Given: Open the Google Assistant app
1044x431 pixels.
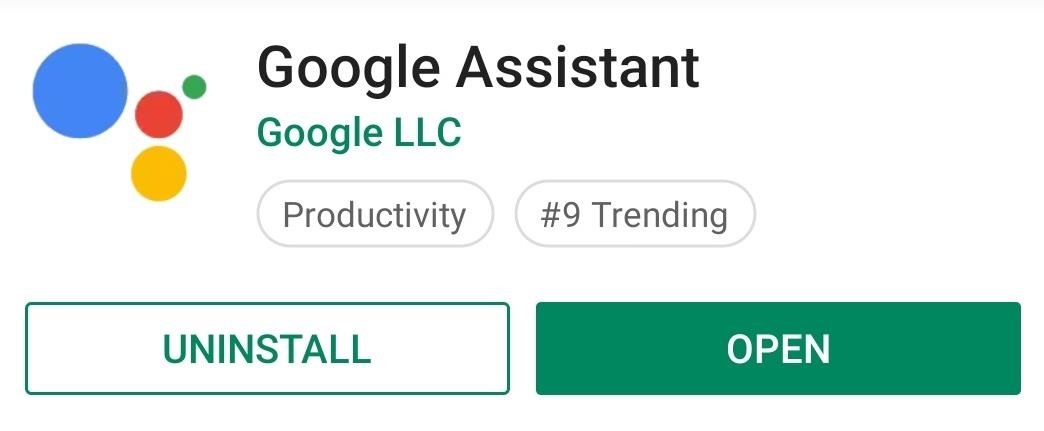Looking at the screenshot, I should tap(778, 349).
